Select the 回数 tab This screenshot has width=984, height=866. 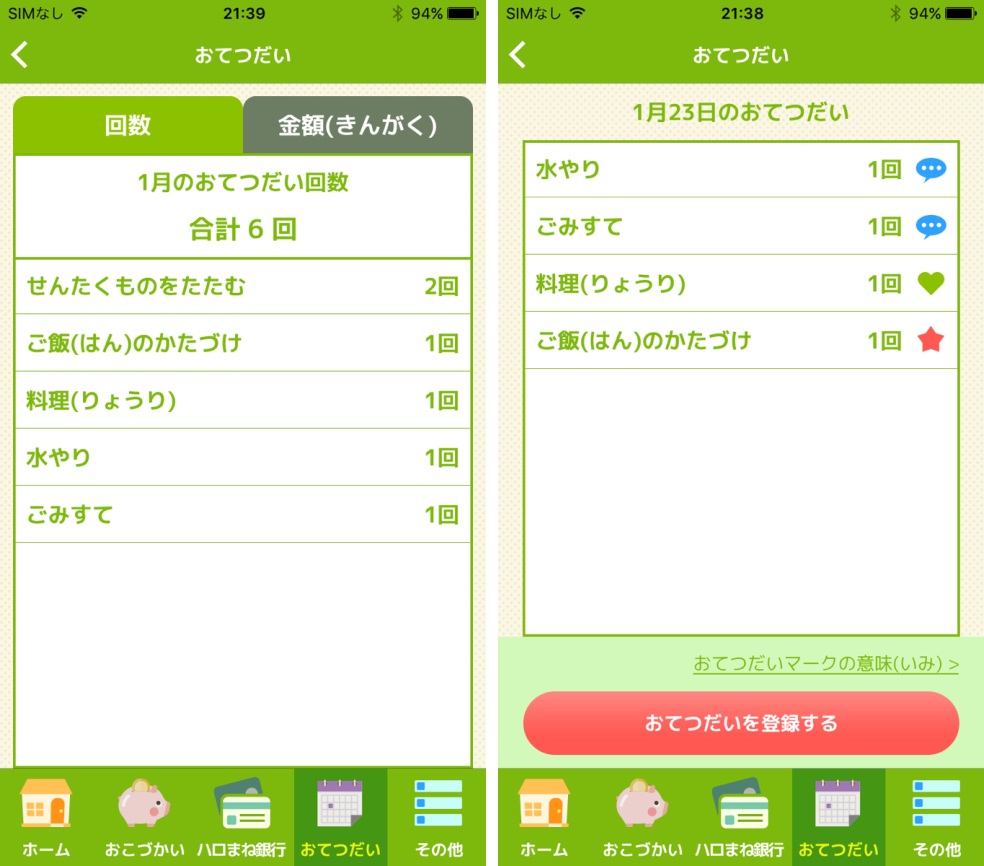pos(128,125)
